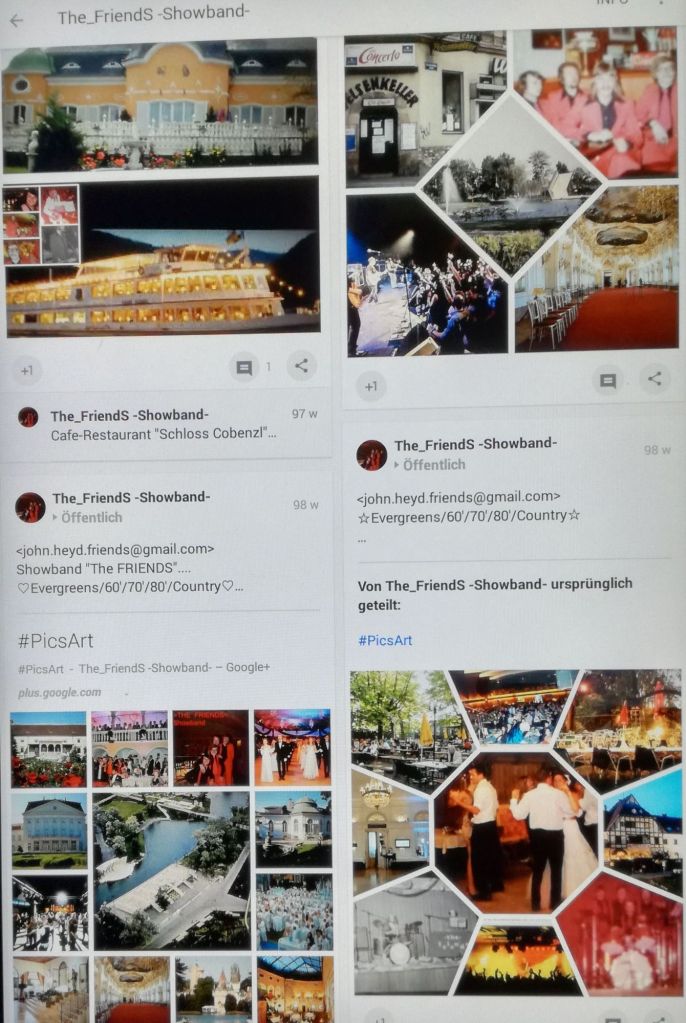Share the illuminated ship post
686x1023 pixels.
301,366
